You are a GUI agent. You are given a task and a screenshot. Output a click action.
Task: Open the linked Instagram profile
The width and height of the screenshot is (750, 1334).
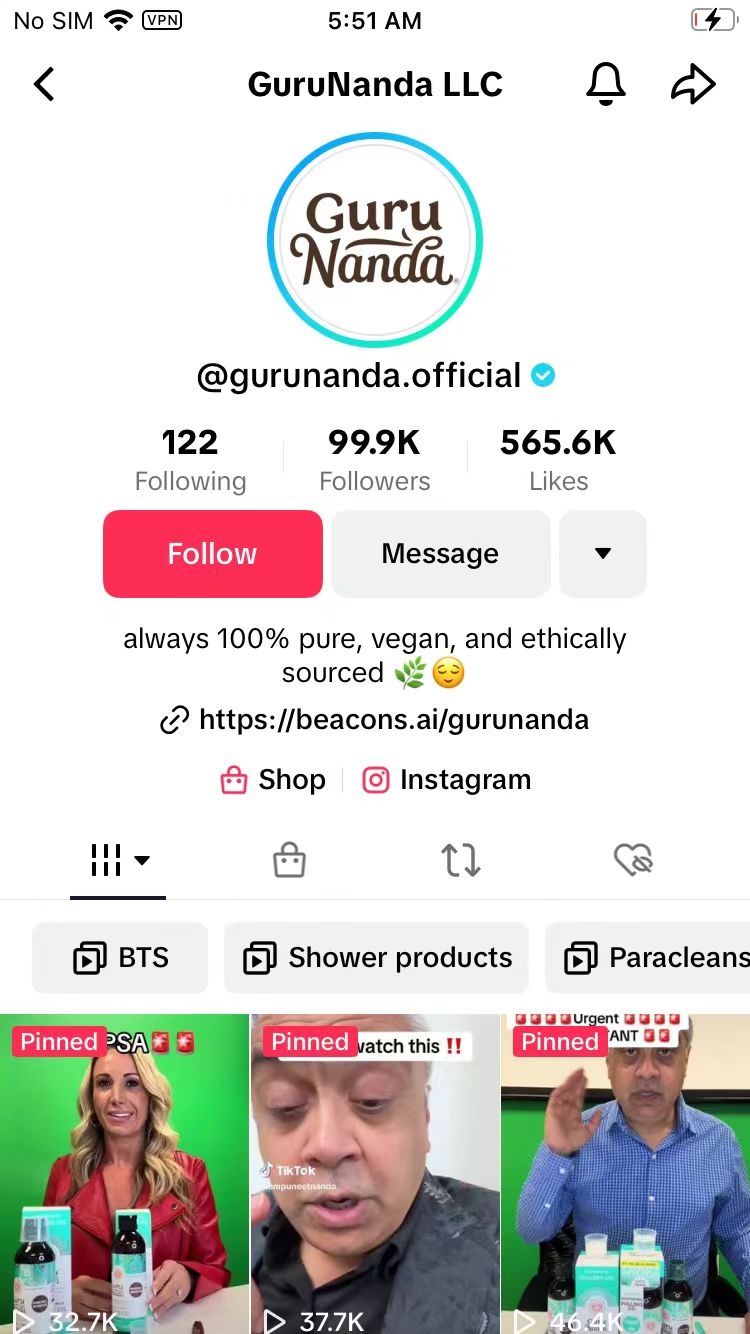tap(446, 780)
